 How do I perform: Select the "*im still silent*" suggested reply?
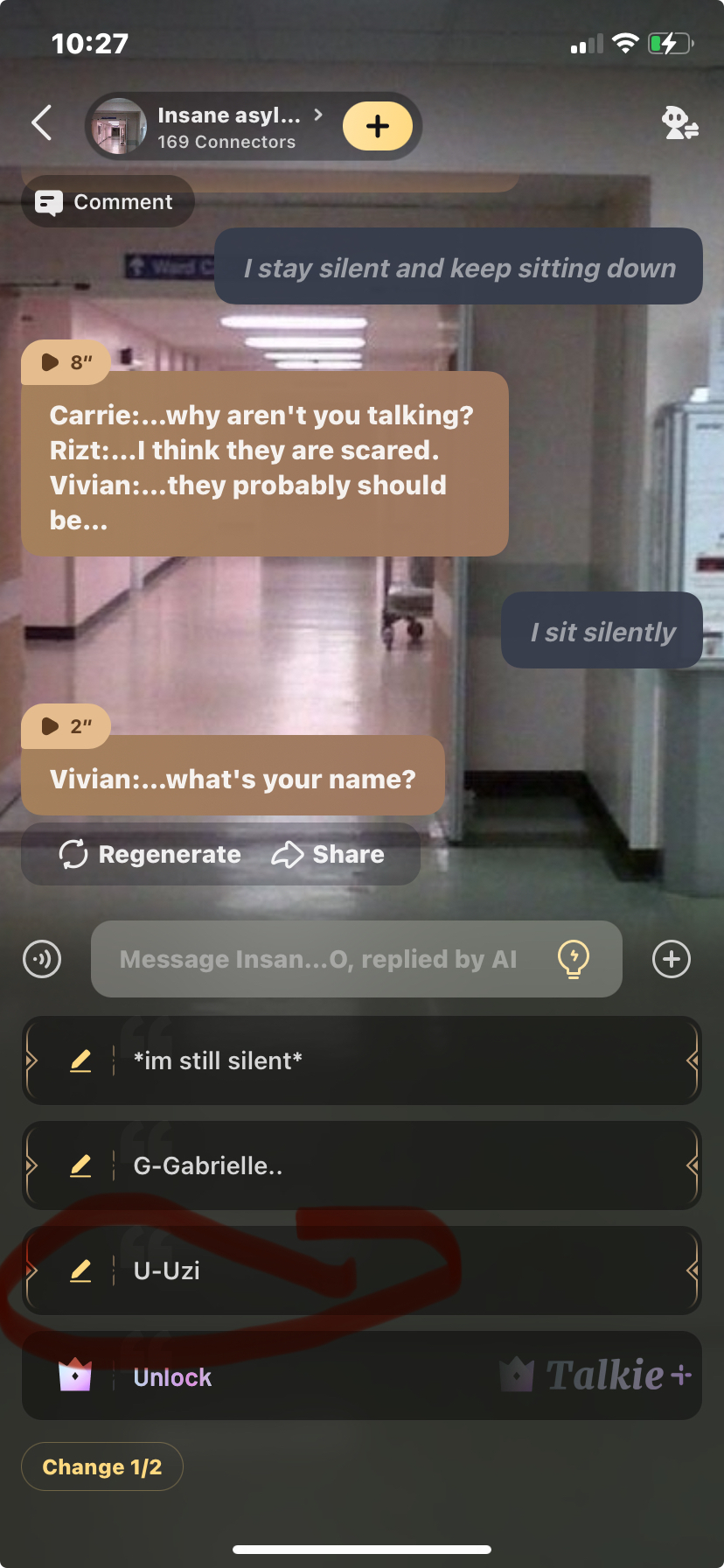tap(362, 1060)
